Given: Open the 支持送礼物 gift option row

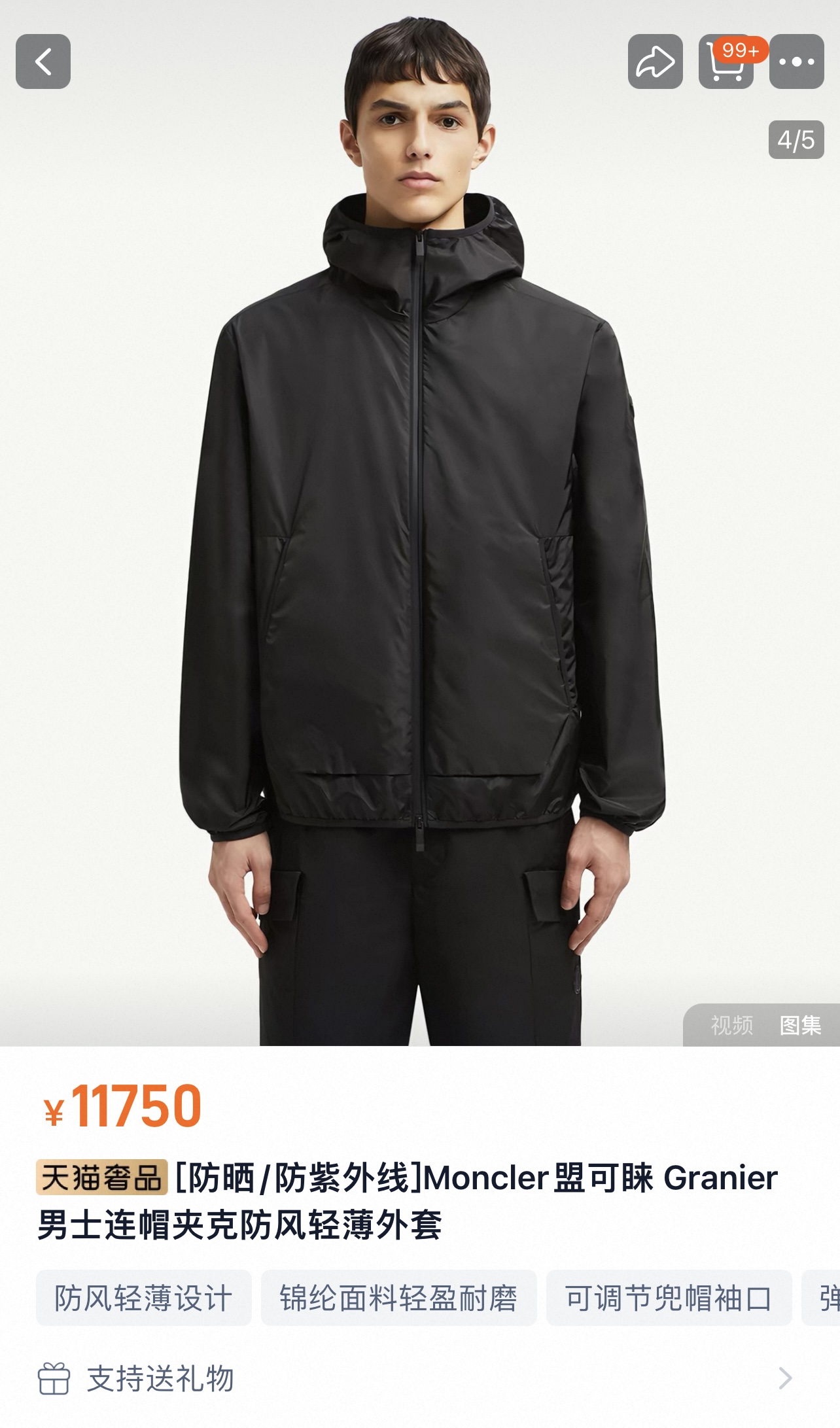Looking at the screenshot, I should coord(419,1378).
